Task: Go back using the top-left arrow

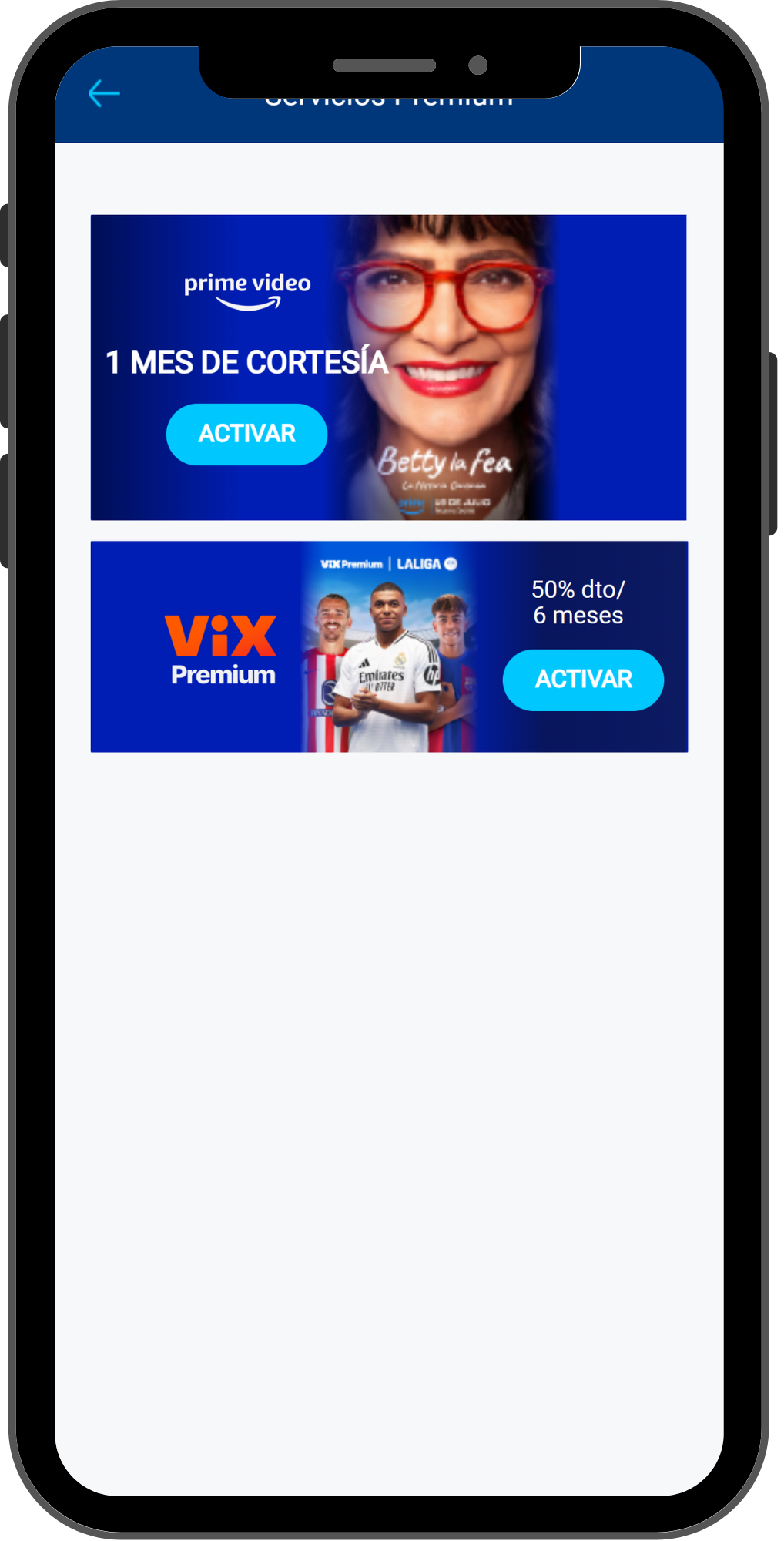Action: [104, 94]
